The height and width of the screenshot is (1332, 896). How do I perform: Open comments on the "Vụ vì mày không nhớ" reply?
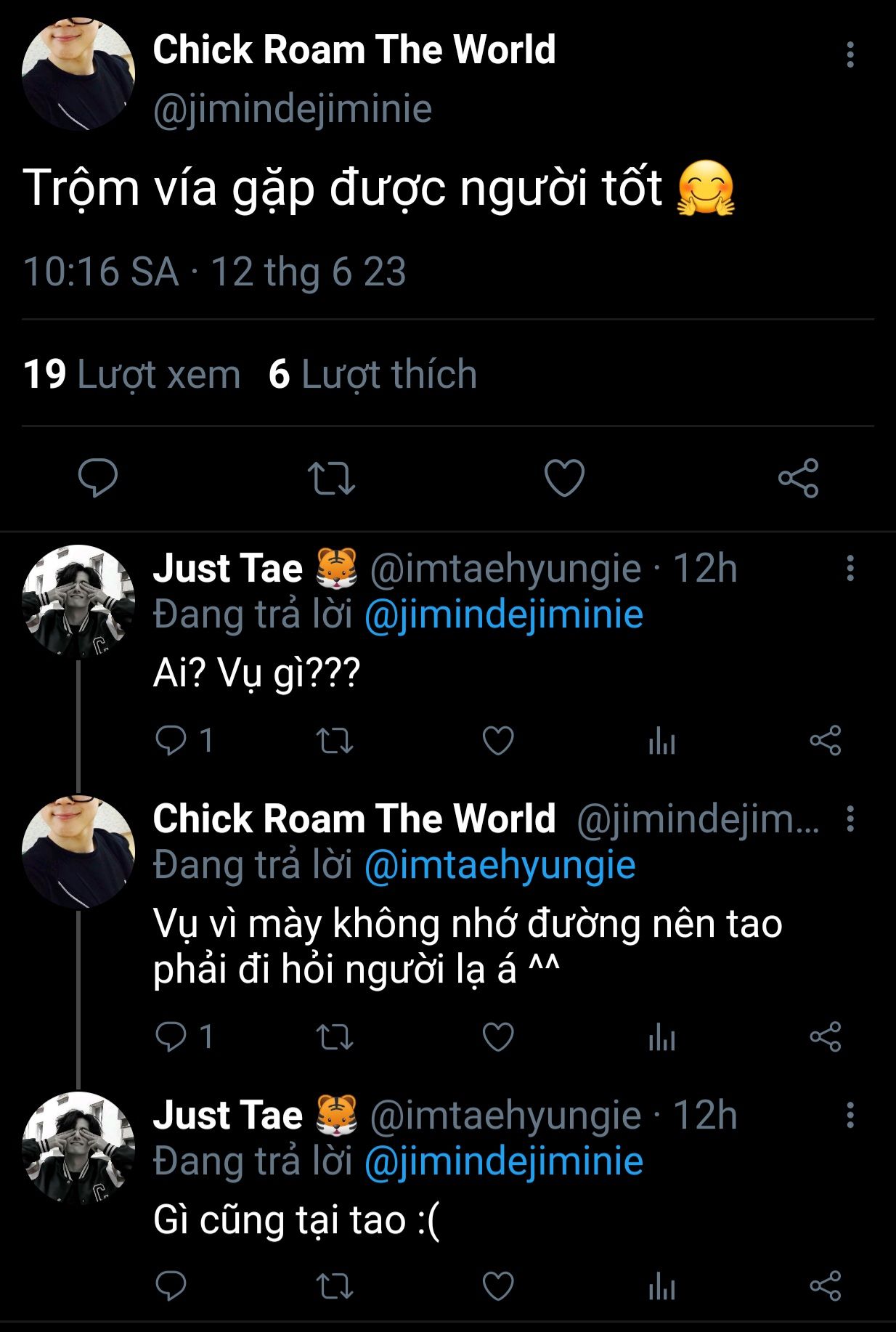click(171, 1037)
